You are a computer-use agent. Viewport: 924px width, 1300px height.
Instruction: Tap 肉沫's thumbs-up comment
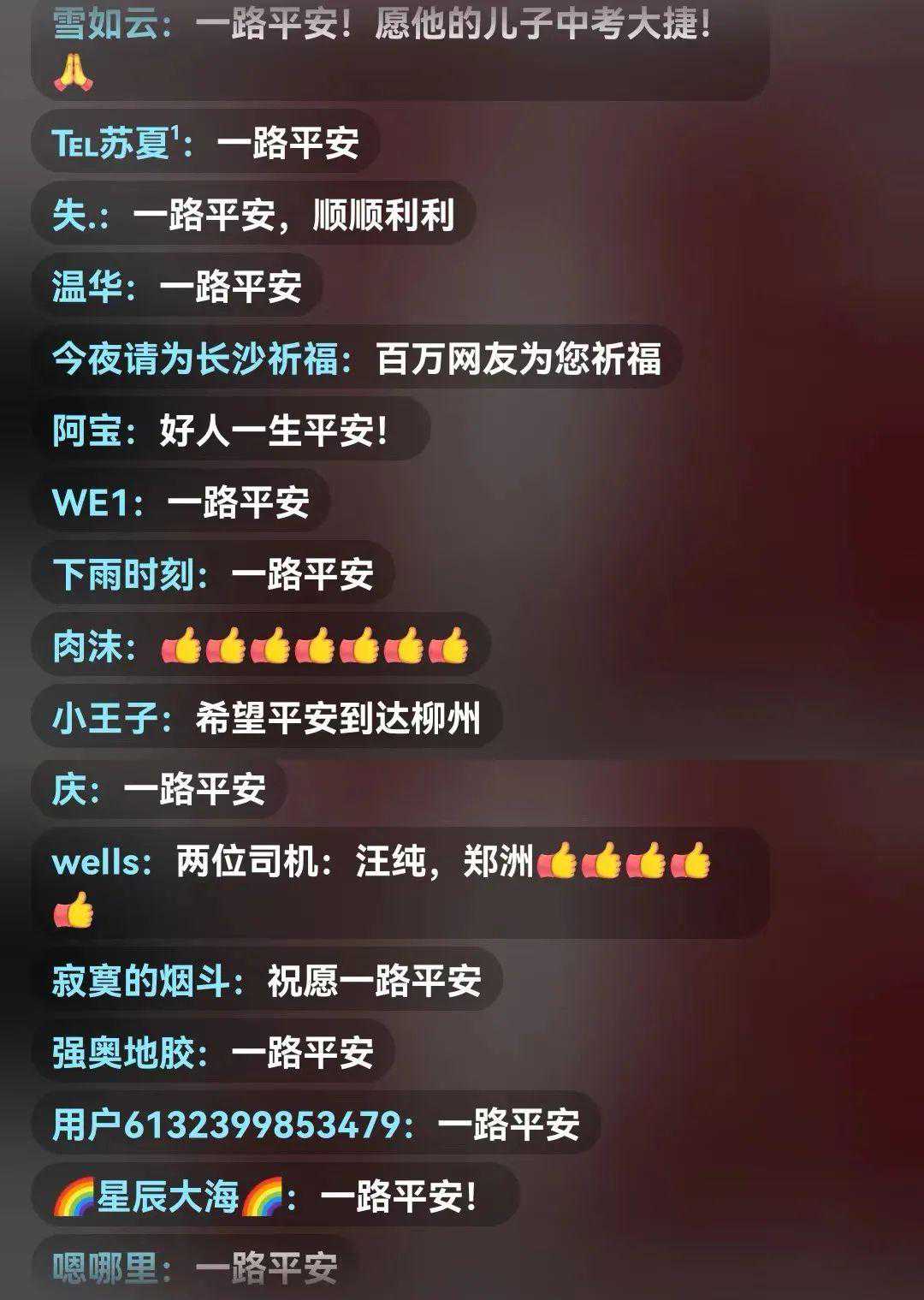coord(261,646)
